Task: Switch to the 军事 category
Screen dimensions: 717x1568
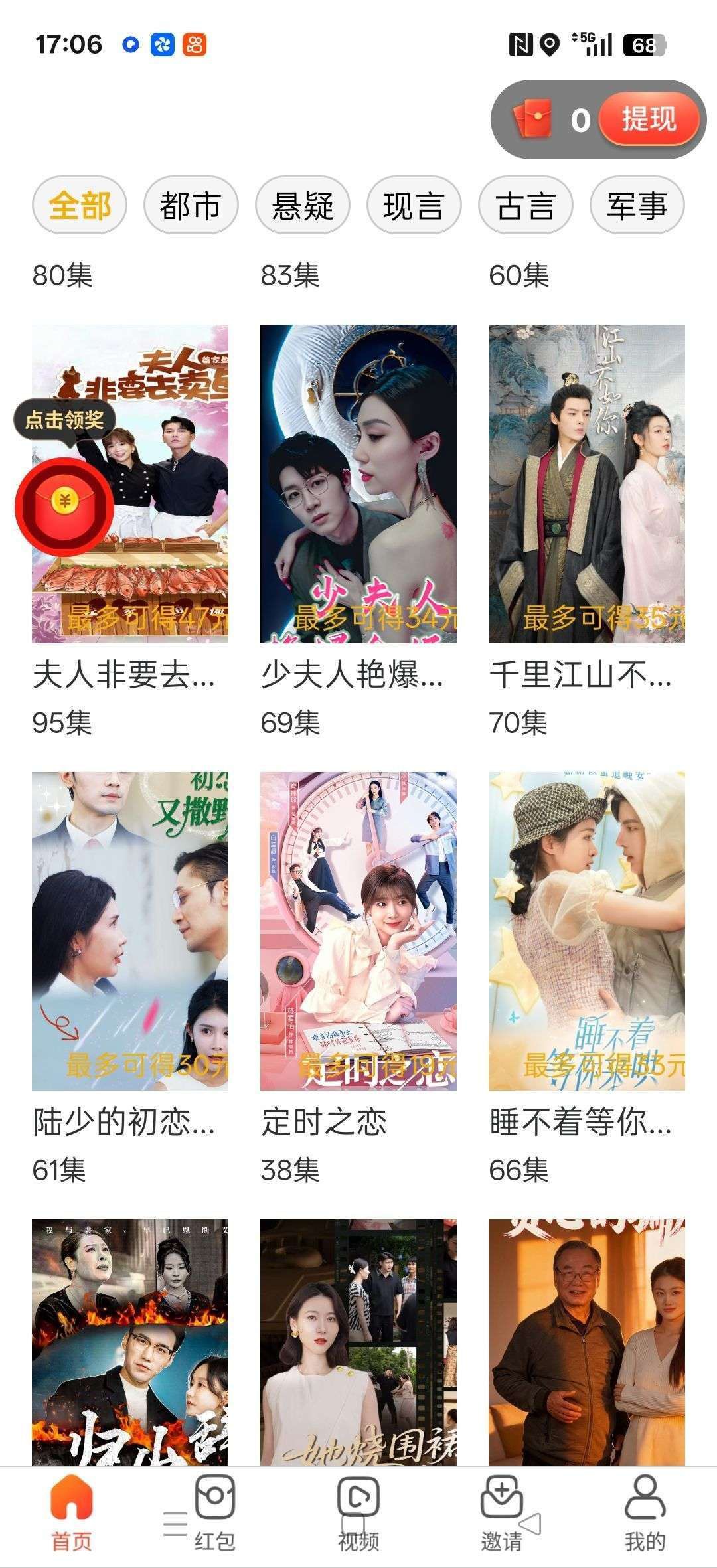Action: (x=636, y=205)
